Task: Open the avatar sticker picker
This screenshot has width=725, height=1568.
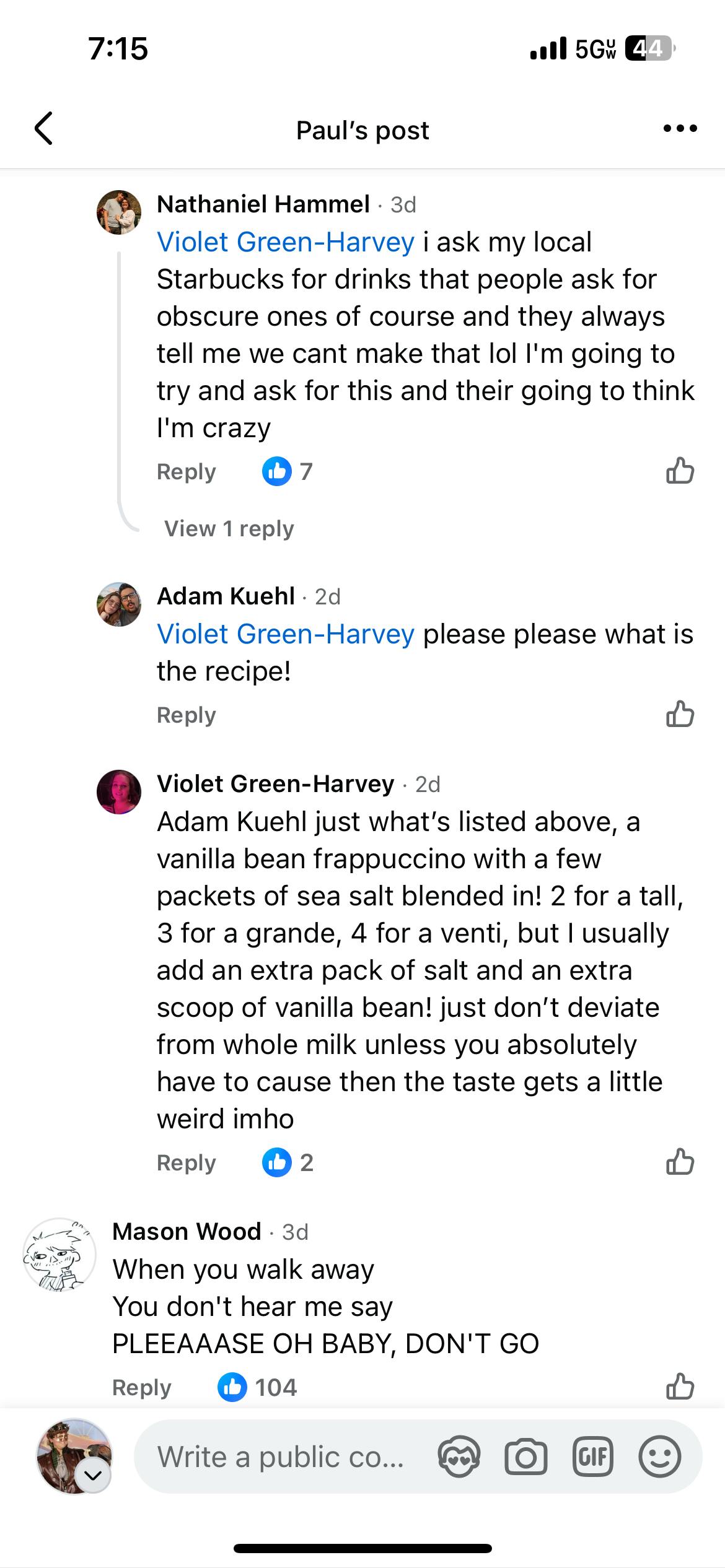Action: (459, 1457)
